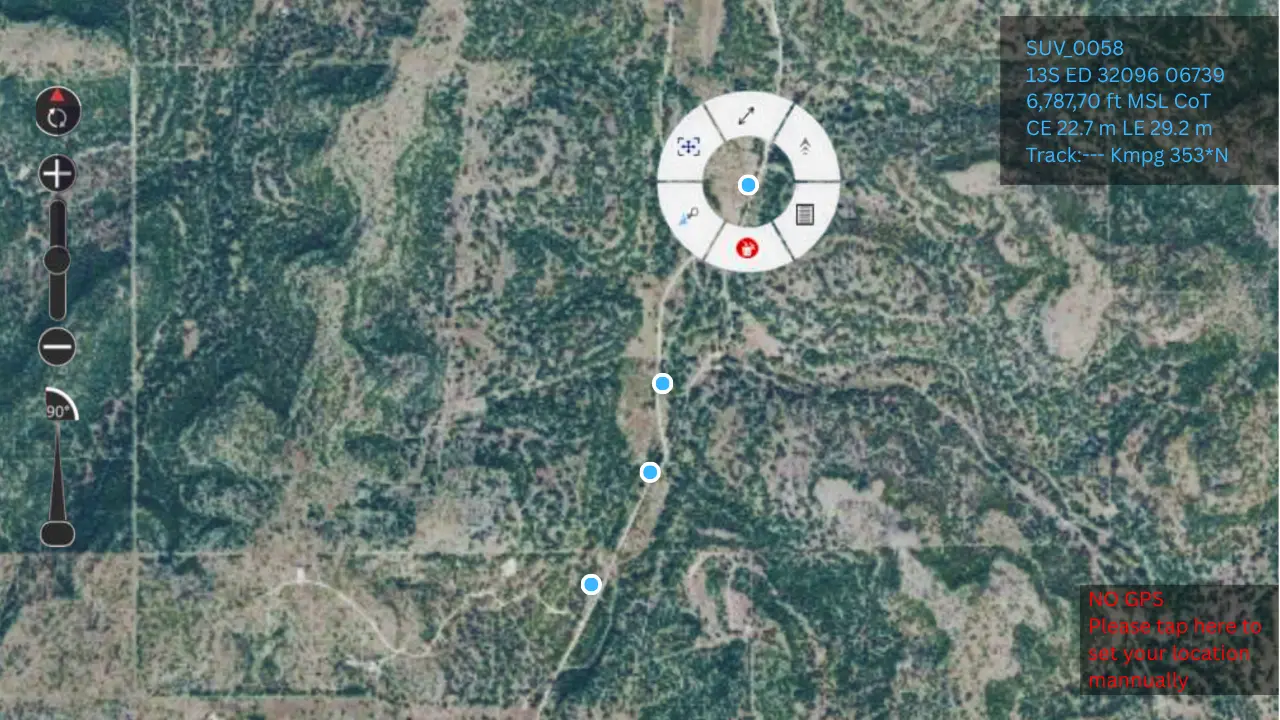Tap the crosshair fine-adjust icon in radial menu
The width and height of the screenshot is (1280, 720).
[688, 147]
